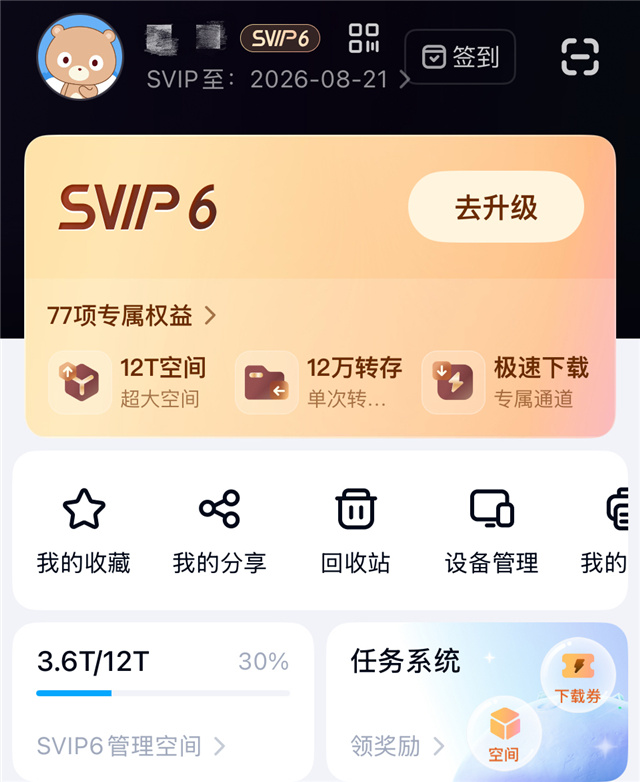The width and height of the screenshot is (640, 782).
Task: Tap the 签到 check-in button
Action: (459, 57)
